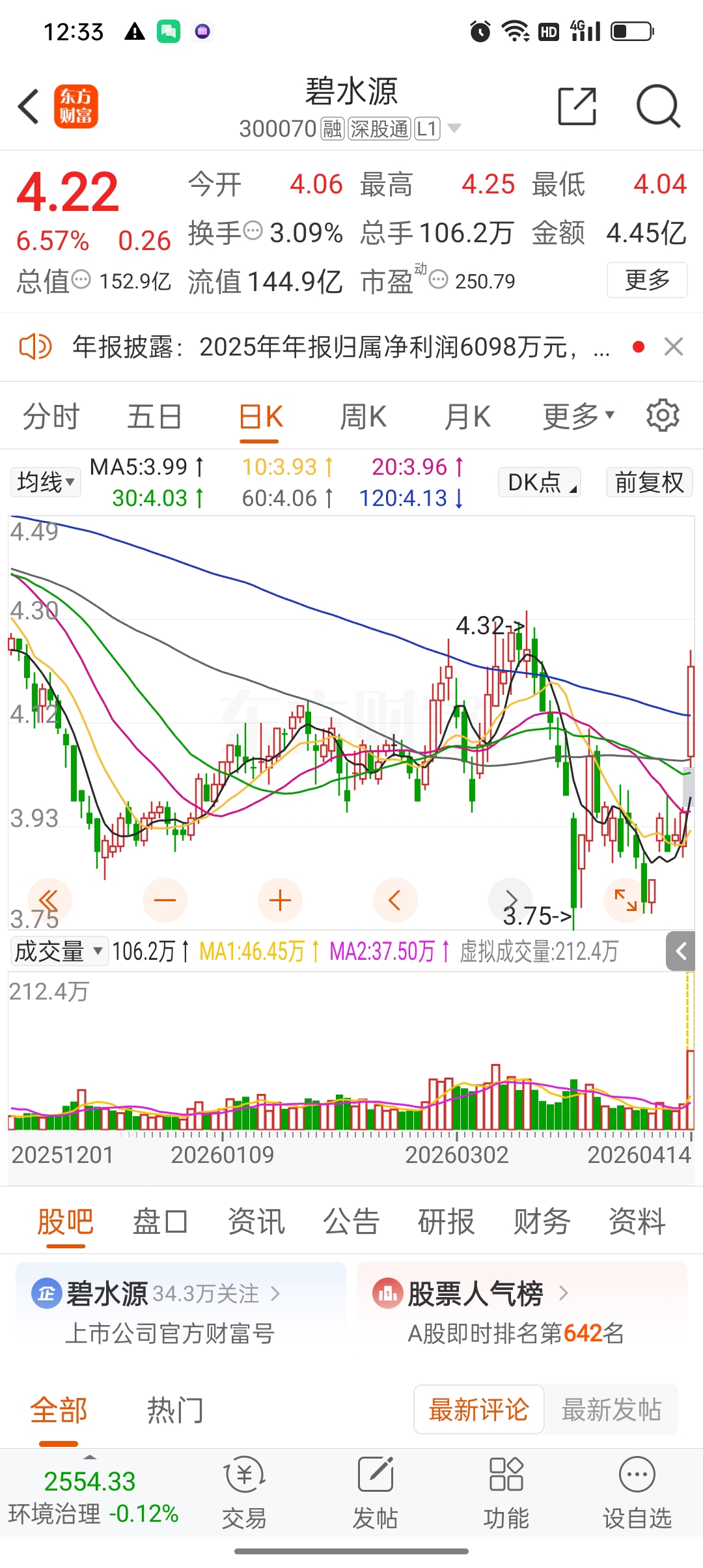Open the 成交量 indicator dropdown
The height and width of the screenshot is (1568, 703).
tap(59, 951)
